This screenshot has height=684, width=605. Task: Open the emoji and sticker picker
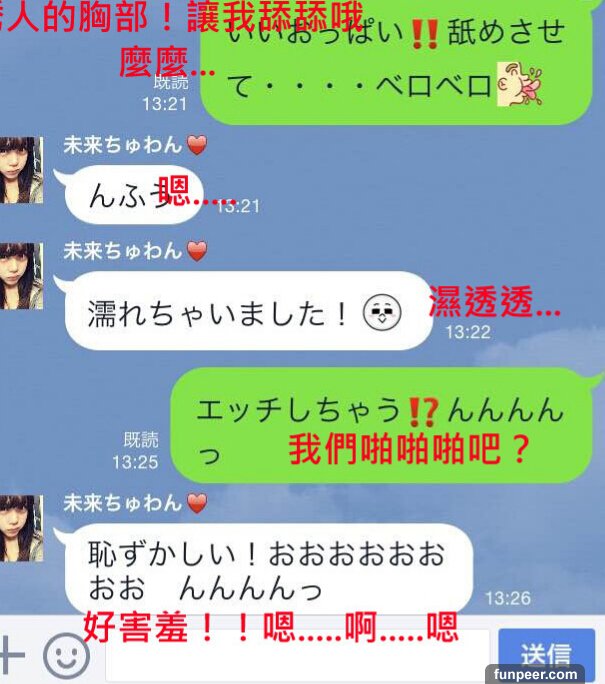point(67,655)
